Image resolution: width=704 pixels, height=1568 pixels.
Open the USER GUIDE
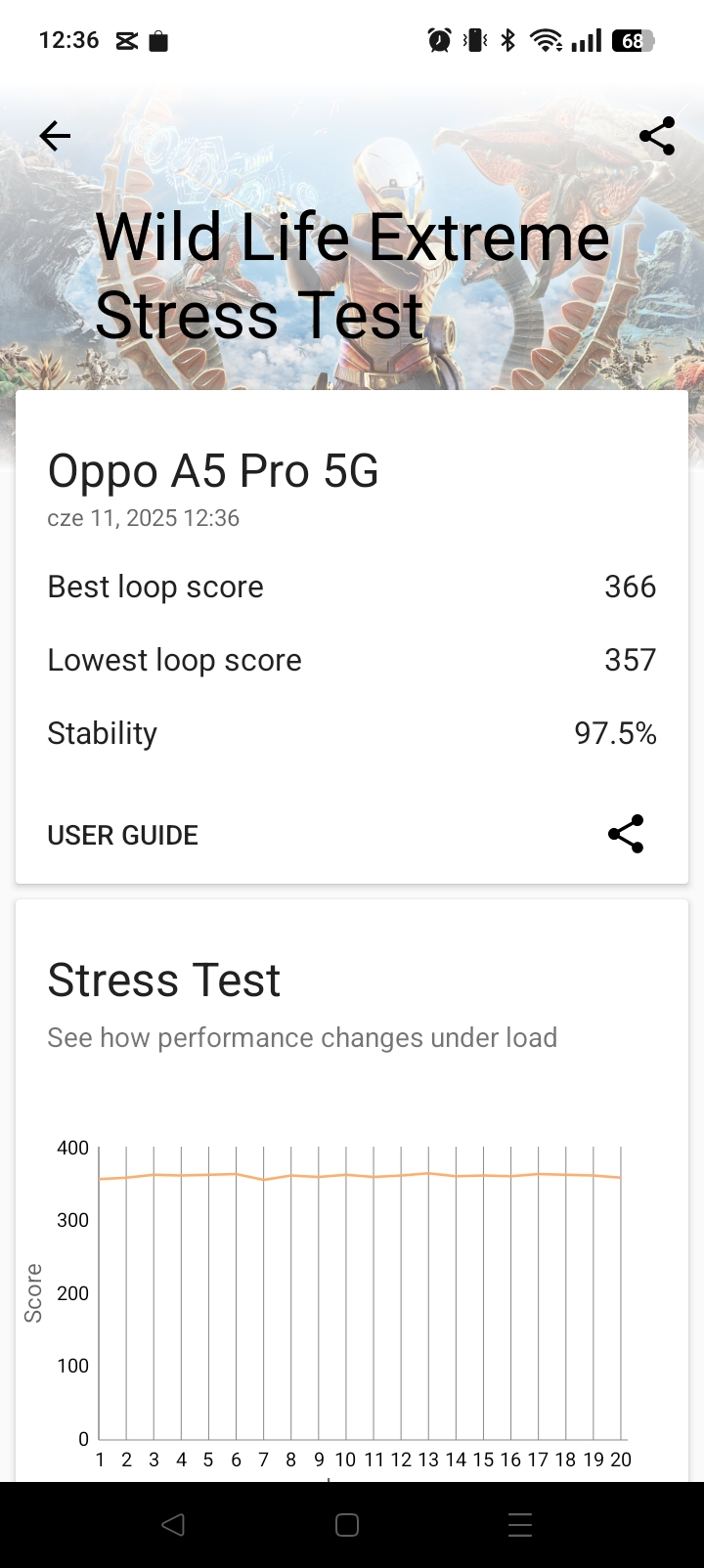[x=122, y=835]
